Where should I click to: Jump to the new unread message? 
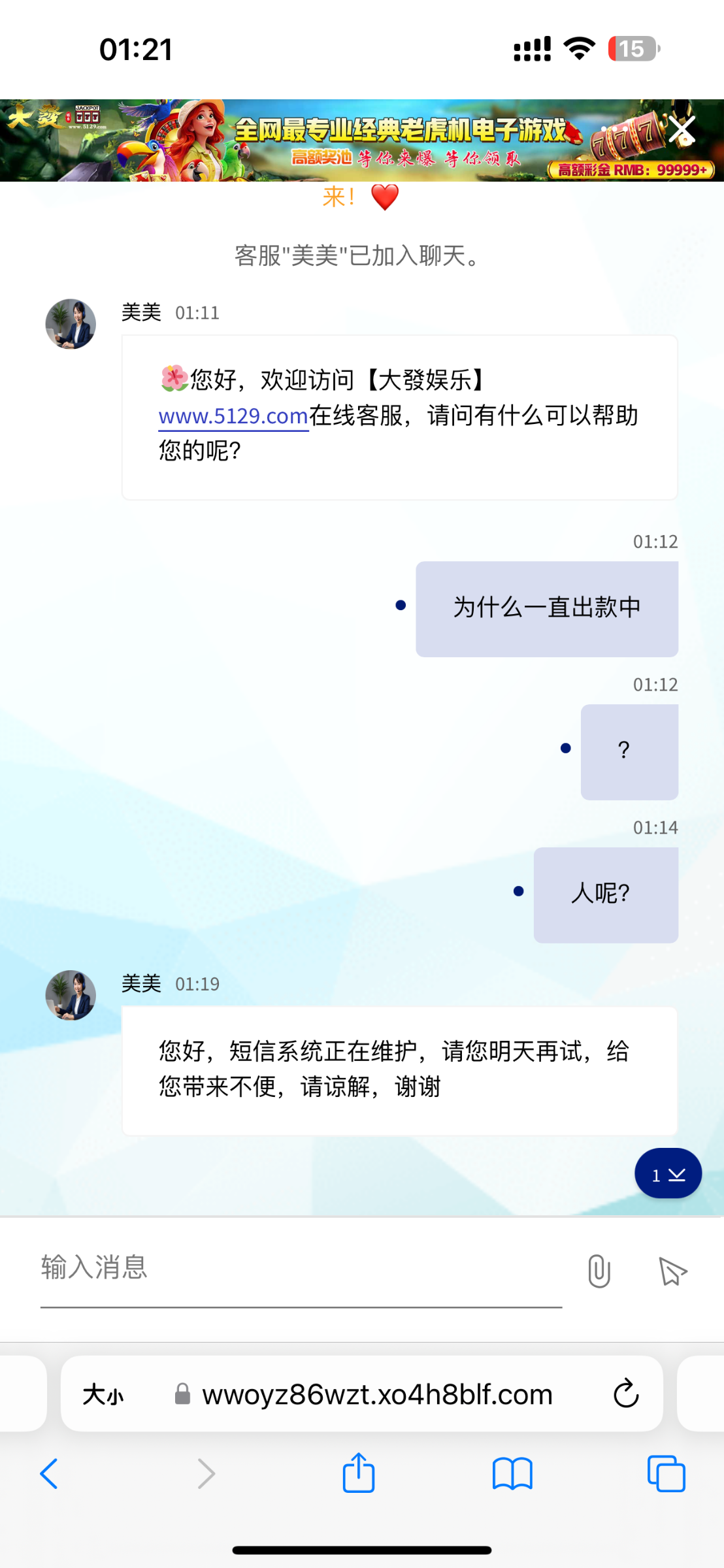[668, 1173]
